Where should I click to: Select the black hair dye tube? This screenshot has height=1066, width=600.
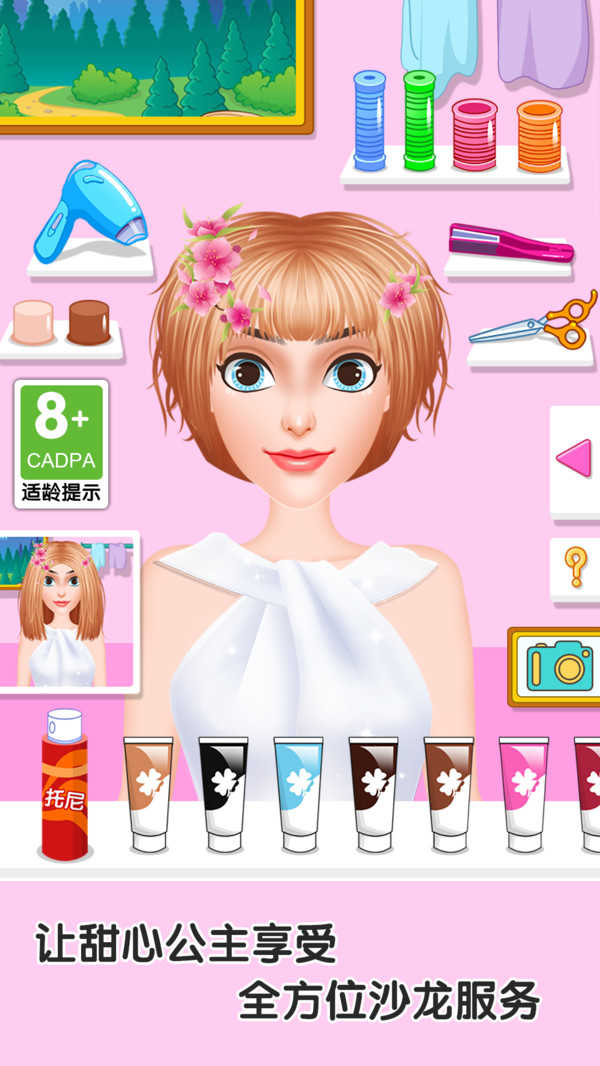(224, 794)
